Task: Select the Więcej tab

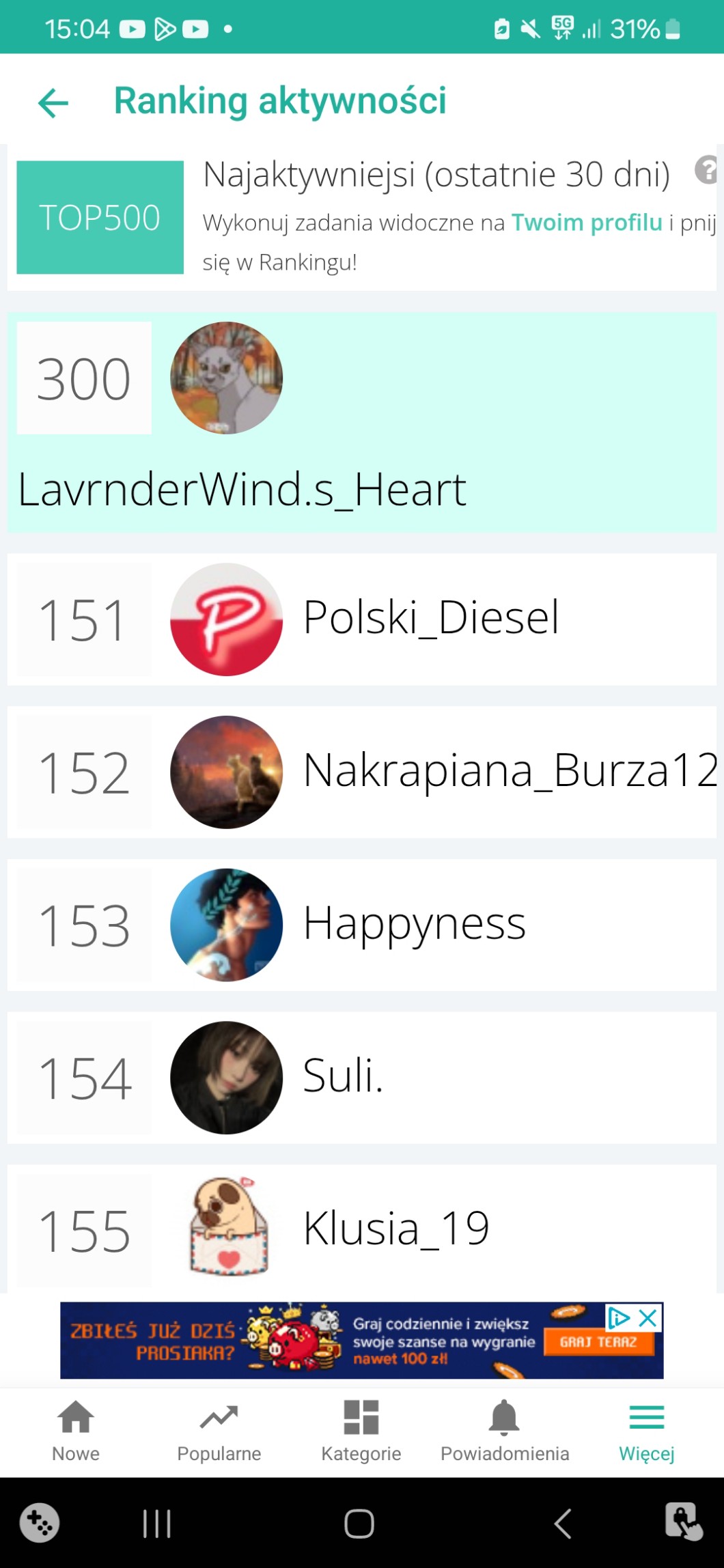Action: click(x=646, y=1430)
